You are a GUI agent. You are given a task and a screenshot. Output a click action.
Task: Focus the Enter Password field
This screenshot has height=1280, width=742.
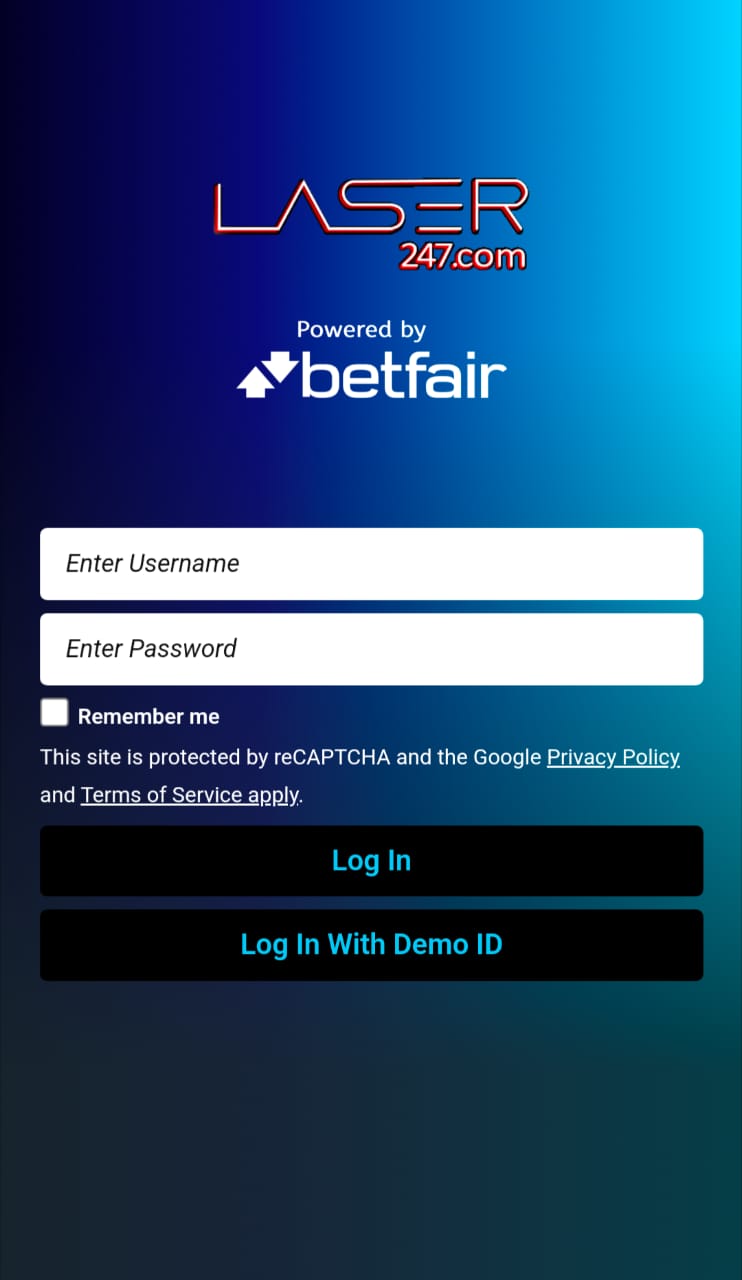coord(371,649)
